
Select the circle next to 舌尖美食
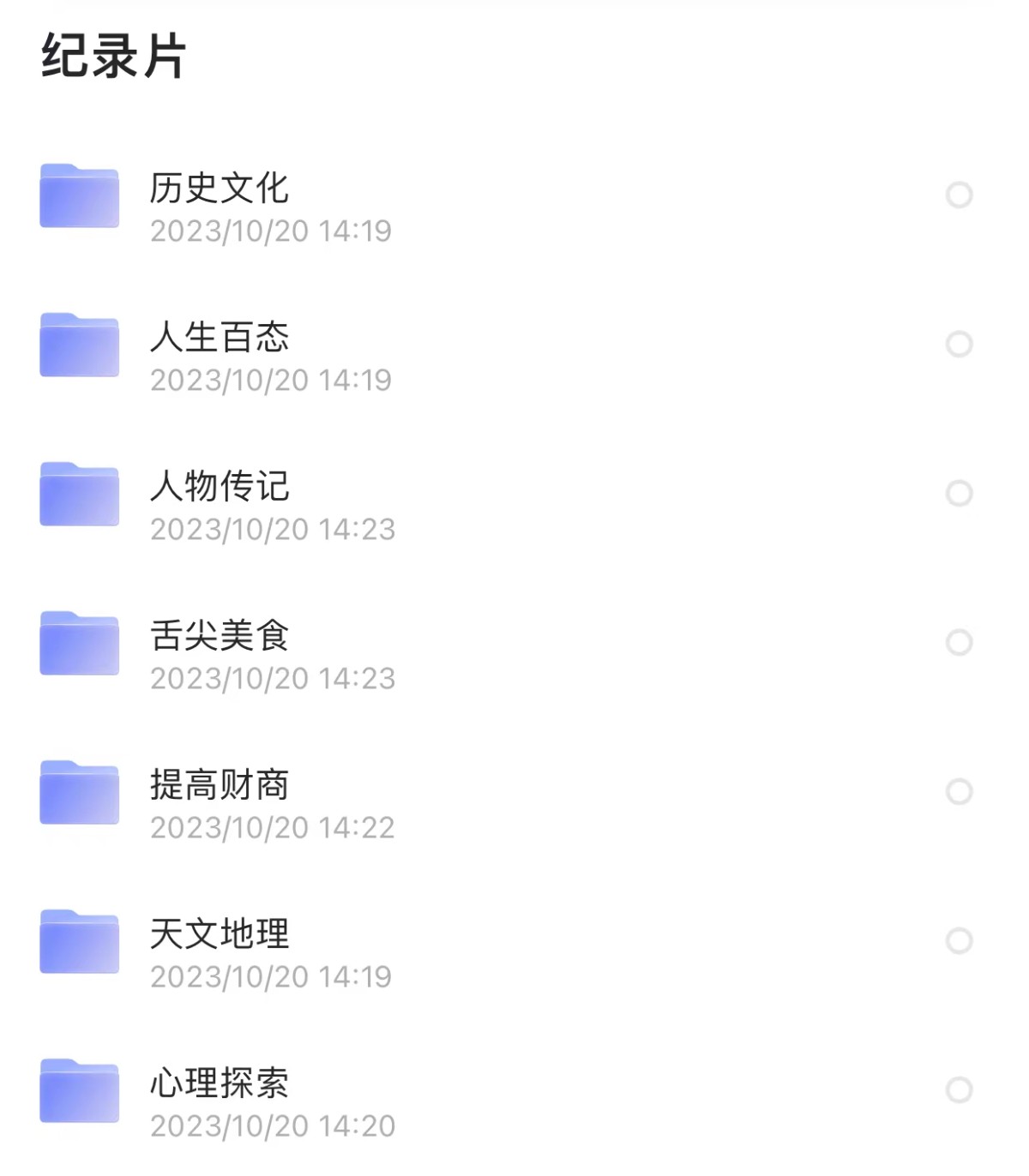[x=958, y=640]
